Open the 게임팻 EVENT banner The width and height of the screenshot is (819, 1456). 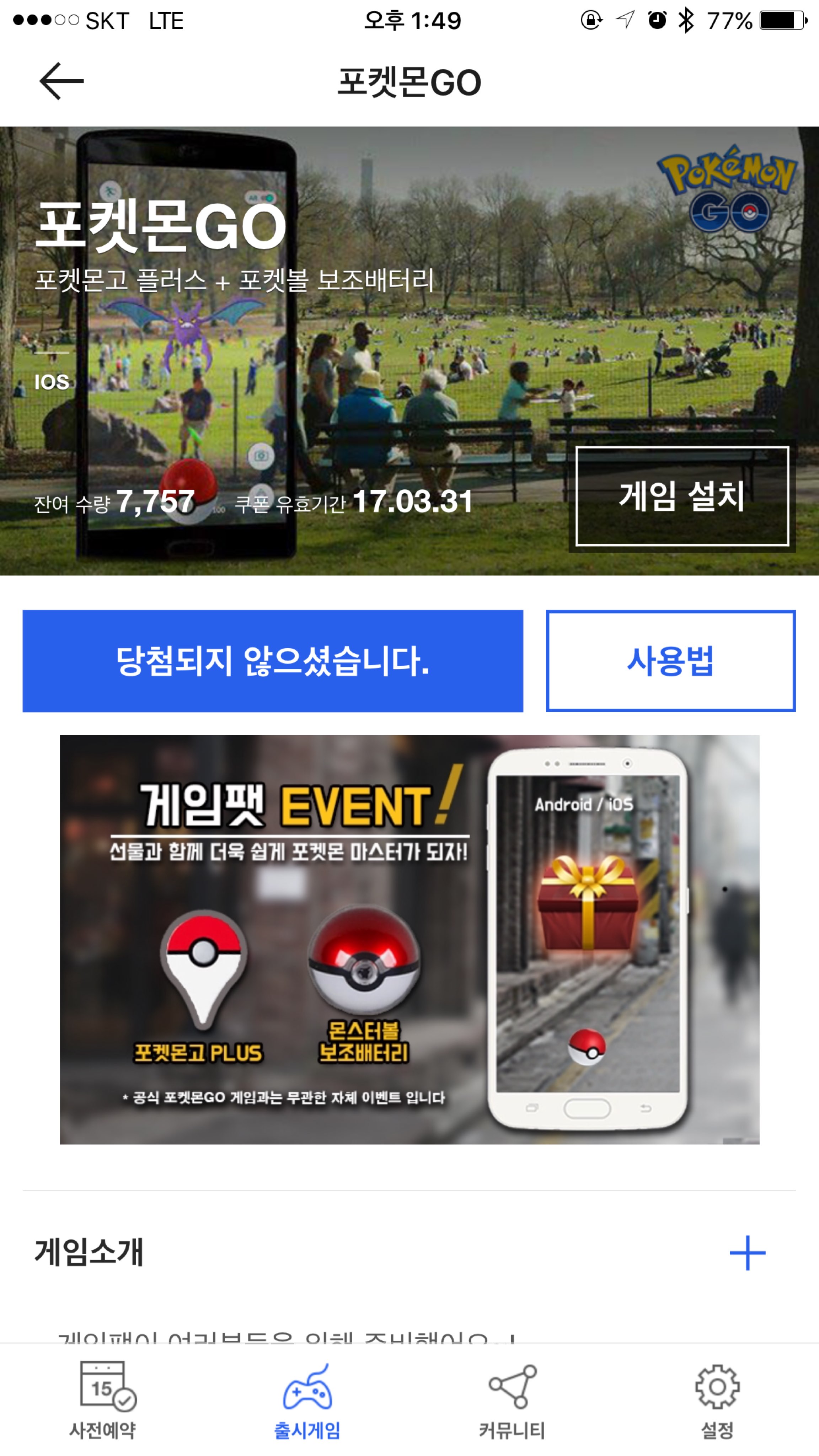[x=409, y=939]
